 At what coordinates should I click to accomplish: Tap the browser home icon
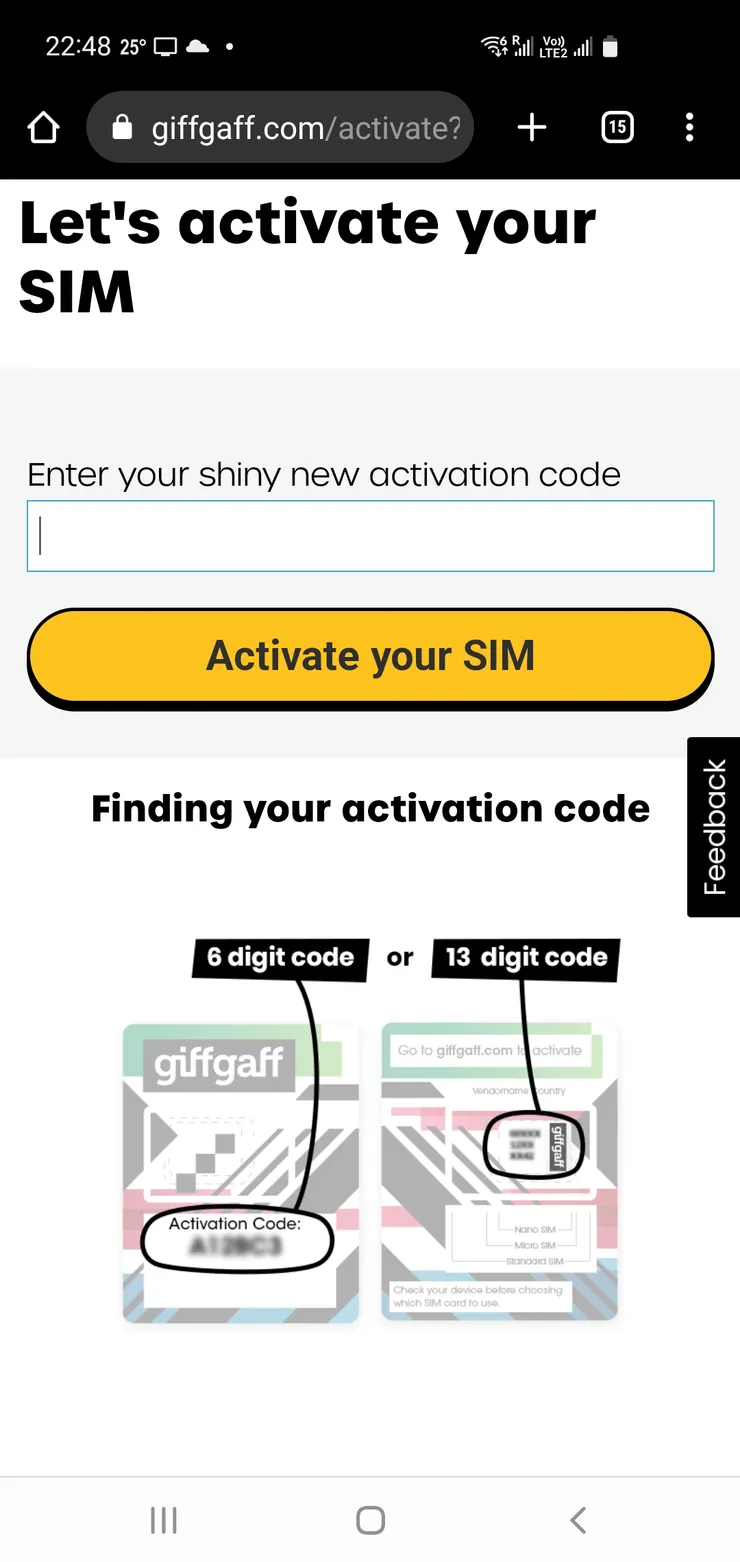click(43, 127)
